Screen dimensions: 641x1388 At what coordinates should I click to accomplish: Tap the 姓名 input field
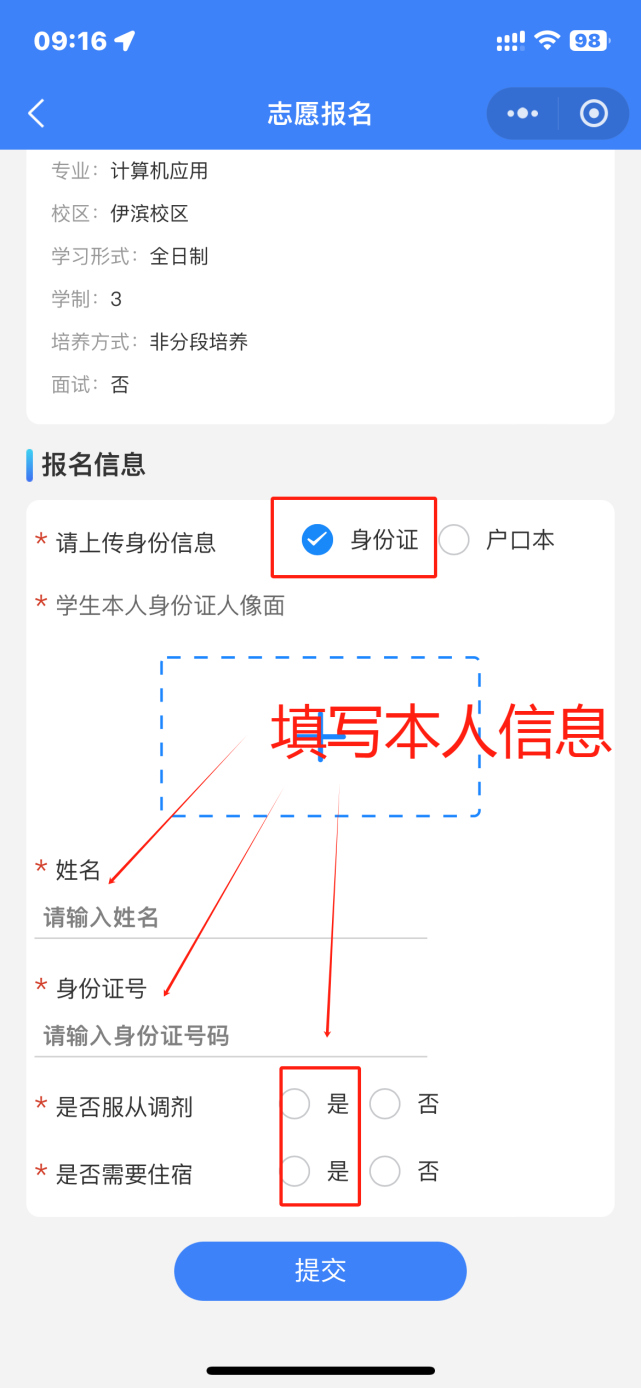click(x=230, y=917)
